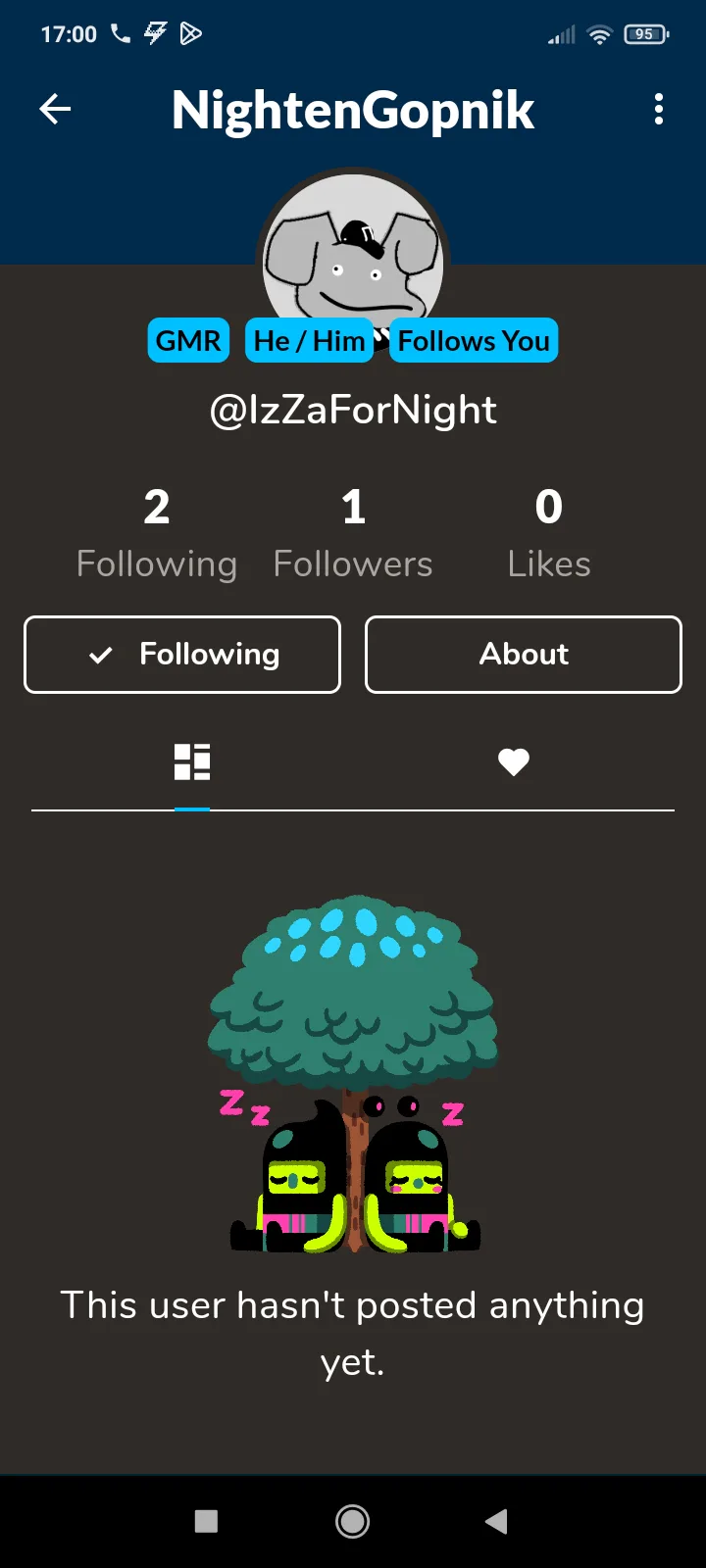
Task: Switch to the posts grid tab
Action: [192, 762]
